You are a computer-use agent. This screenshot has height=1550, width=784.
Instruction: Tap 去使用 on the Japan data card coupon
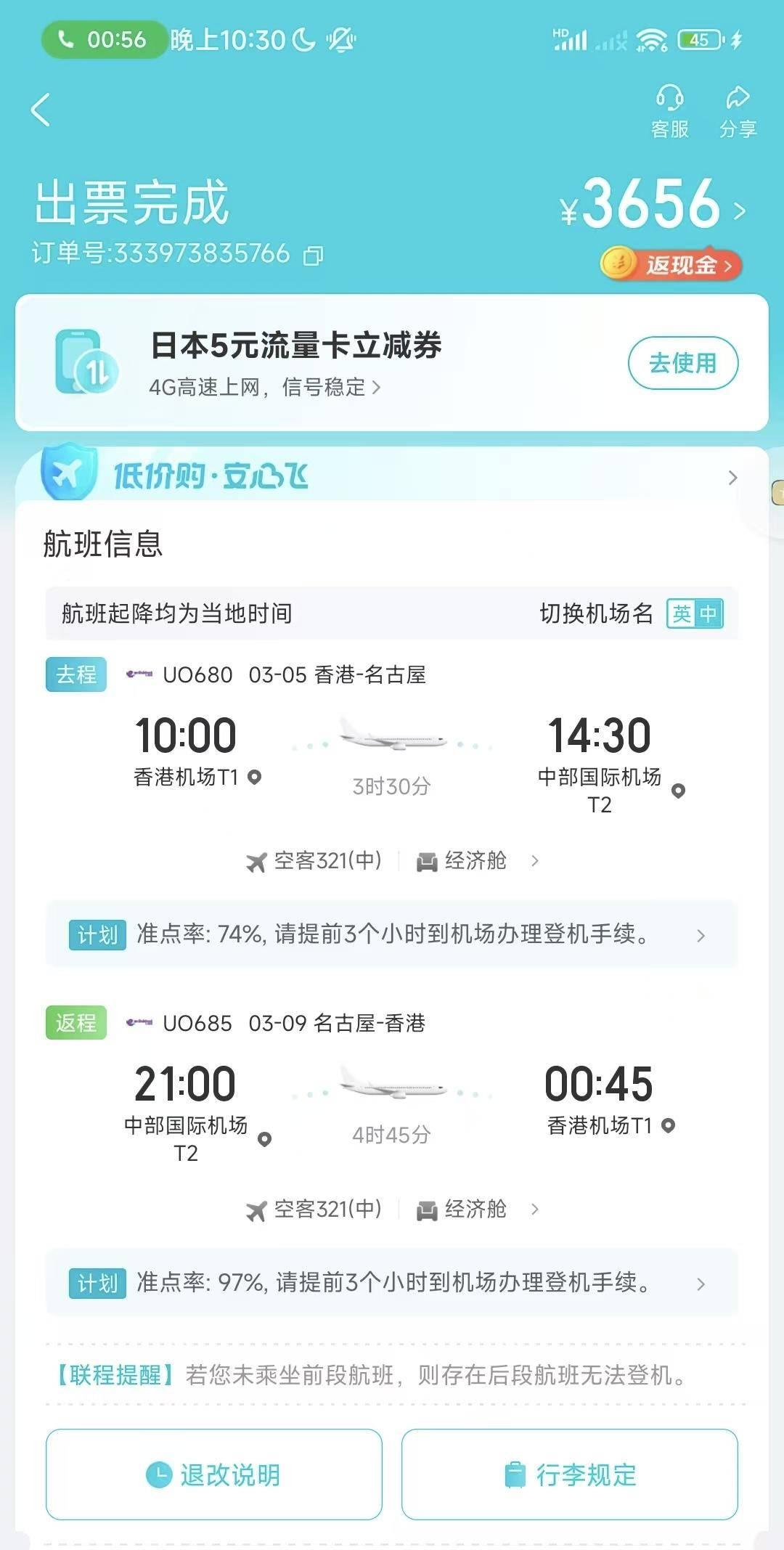point(682,363)
